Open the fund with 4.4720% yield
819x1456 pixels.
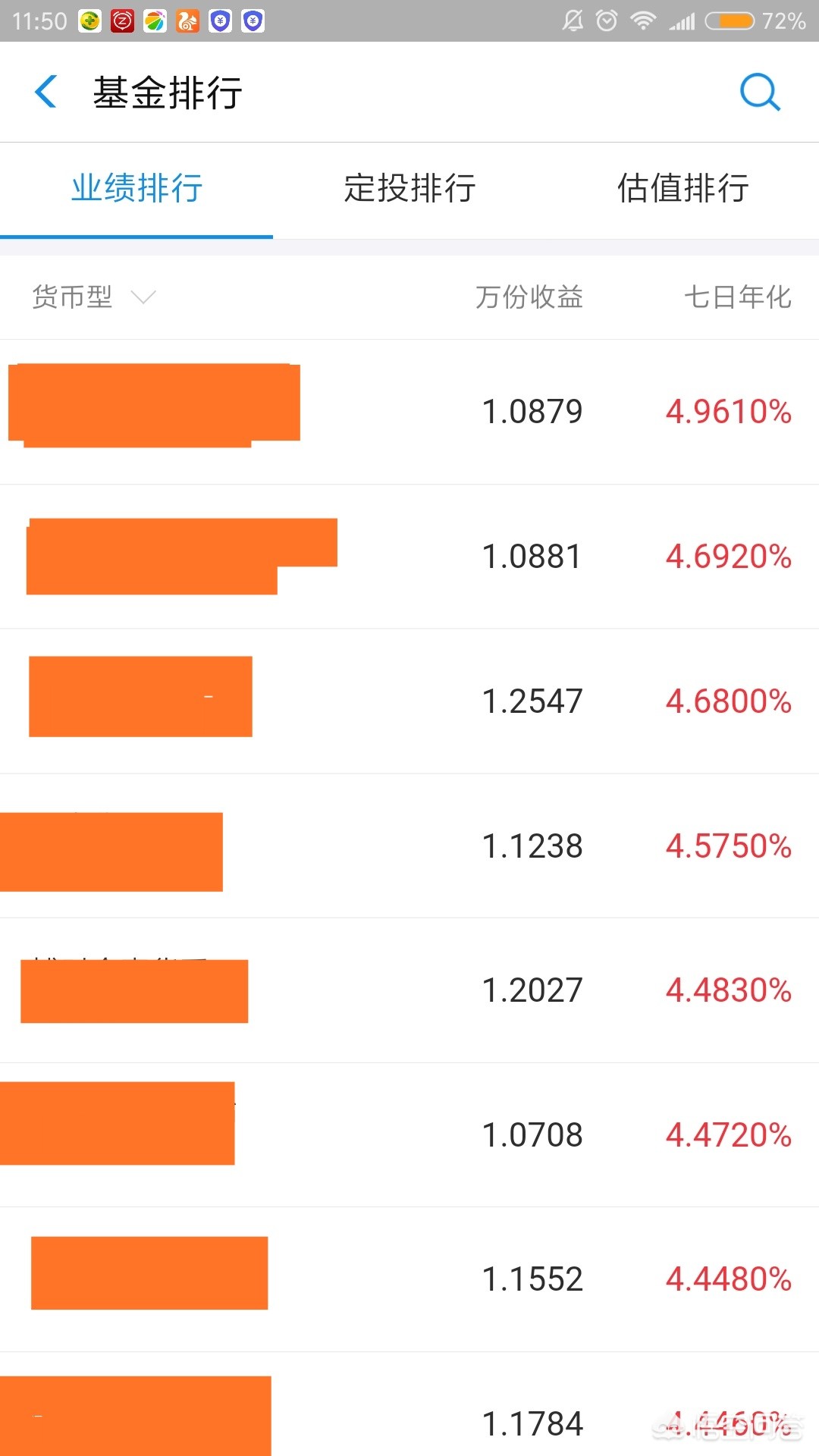[409, 1135]
